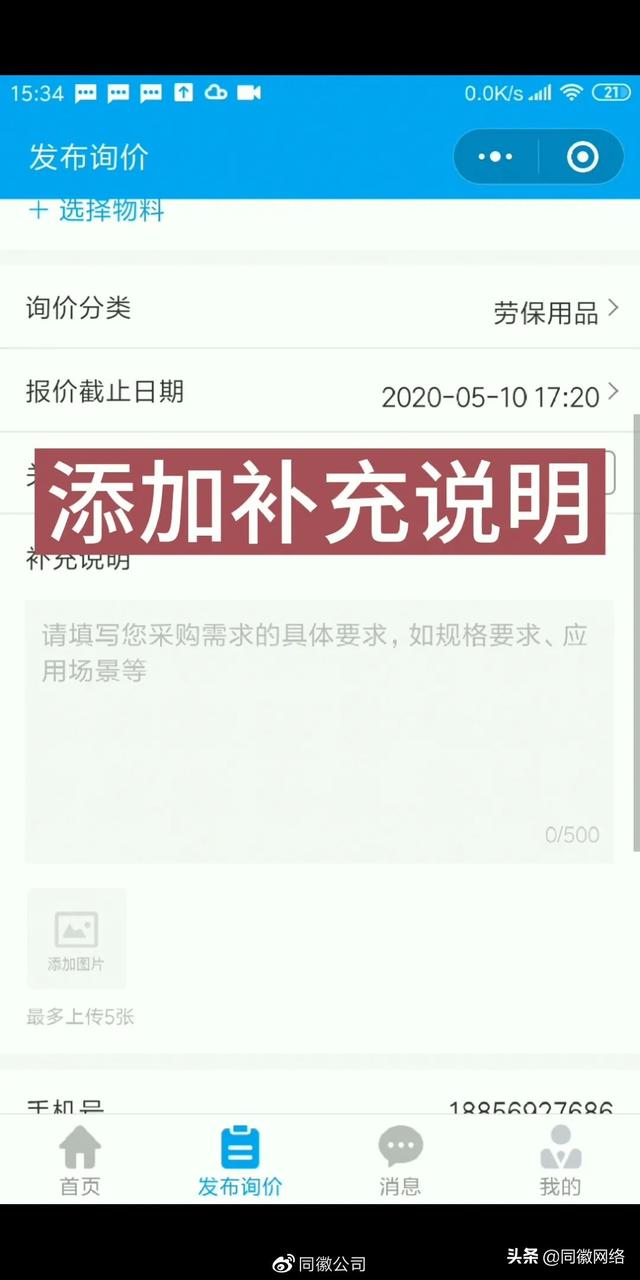The width and height of the screenshot is (640, 1280).
Task: Switch to the 首页 tab
Action: [x=80, y=1160]
